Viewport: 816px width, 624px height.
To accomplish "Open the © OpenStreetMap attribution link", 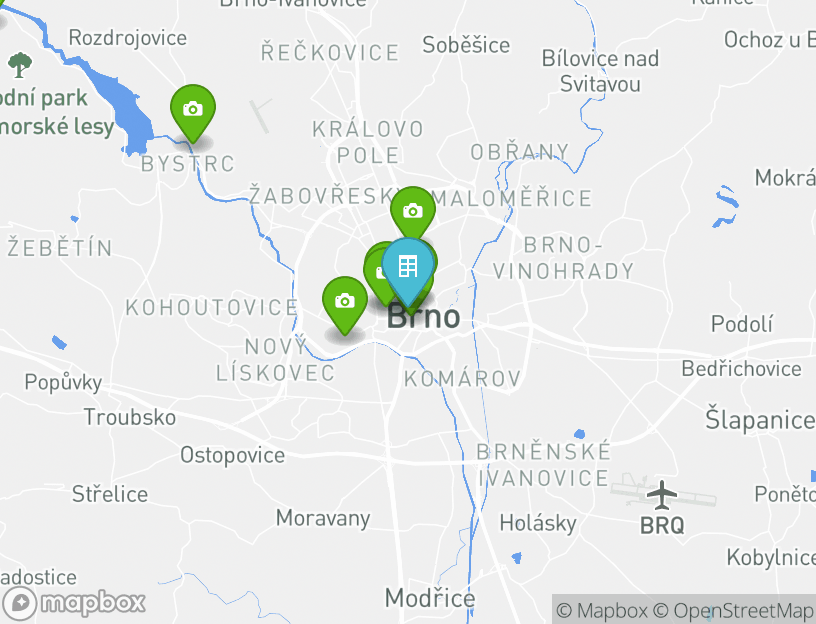I will [x=733, y=610].
